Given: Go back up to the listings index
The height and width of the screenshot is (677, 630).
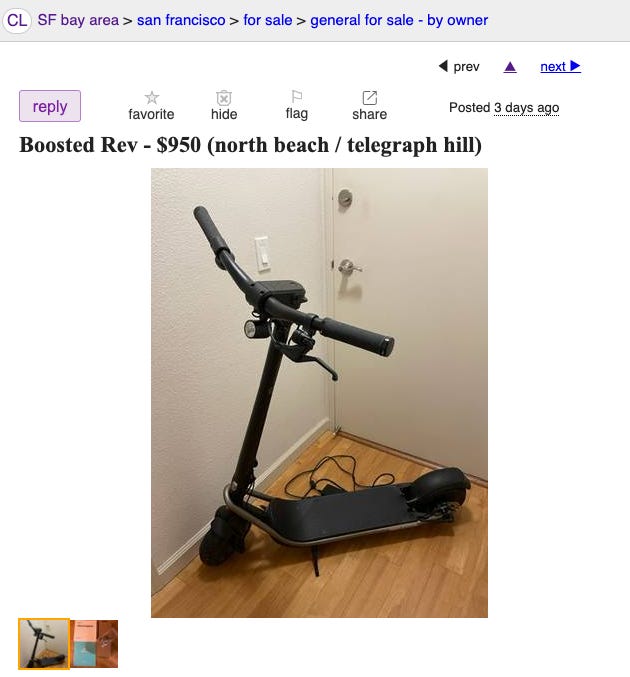Looking at the screenshot, I should coord(510,67).
